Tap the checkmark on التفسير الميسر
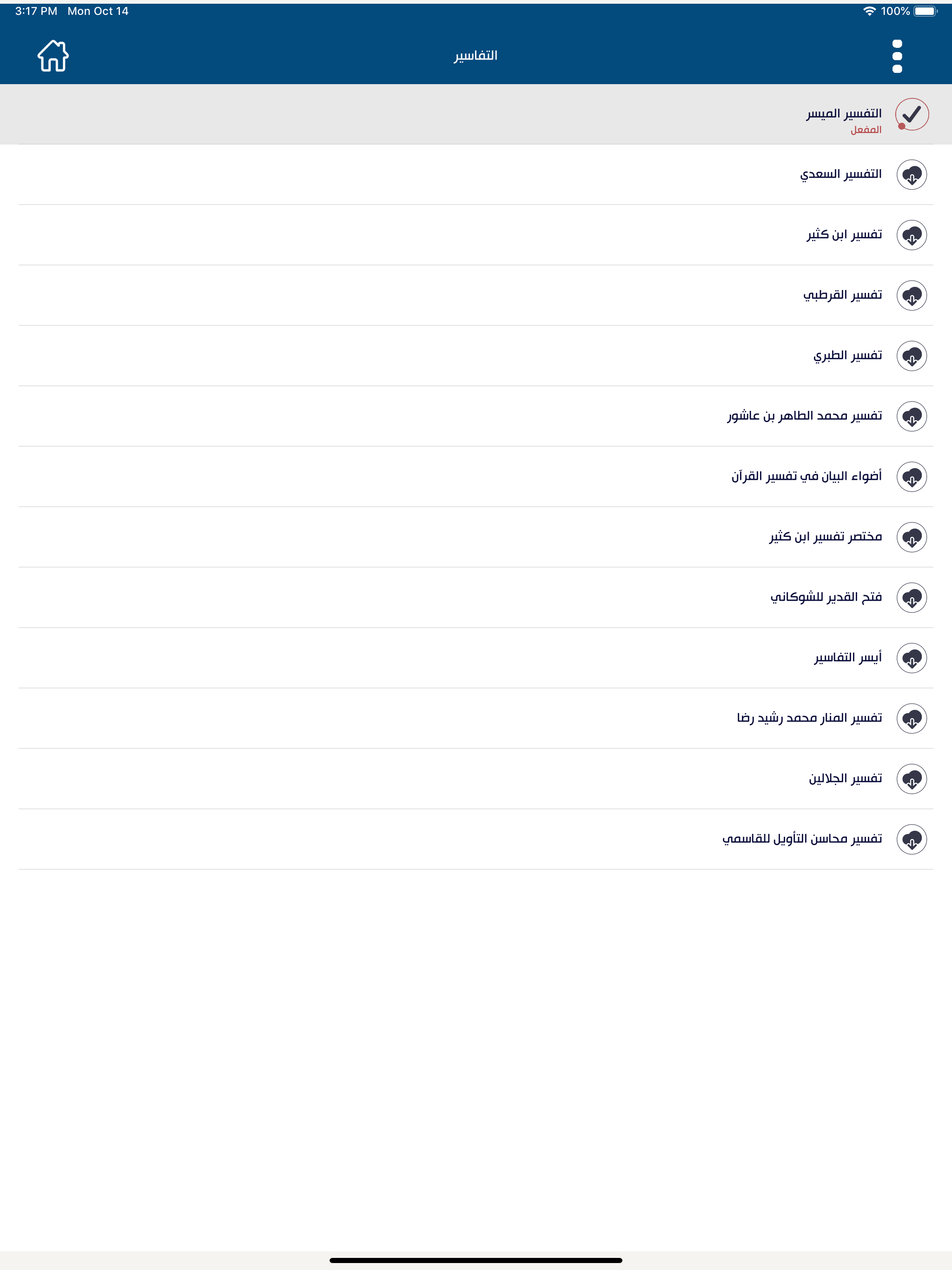Screen dimensions: 952x1270 912,114
